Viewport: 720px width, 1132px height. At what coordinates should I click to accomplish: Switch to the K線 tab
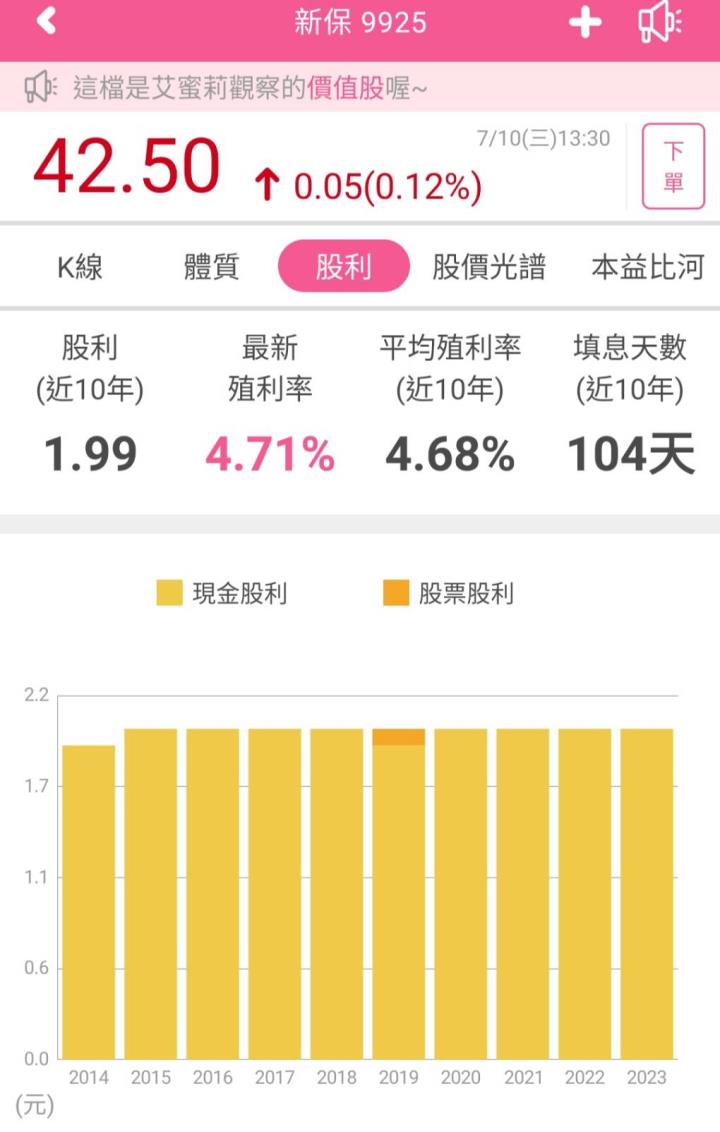(x=80, y=267)
